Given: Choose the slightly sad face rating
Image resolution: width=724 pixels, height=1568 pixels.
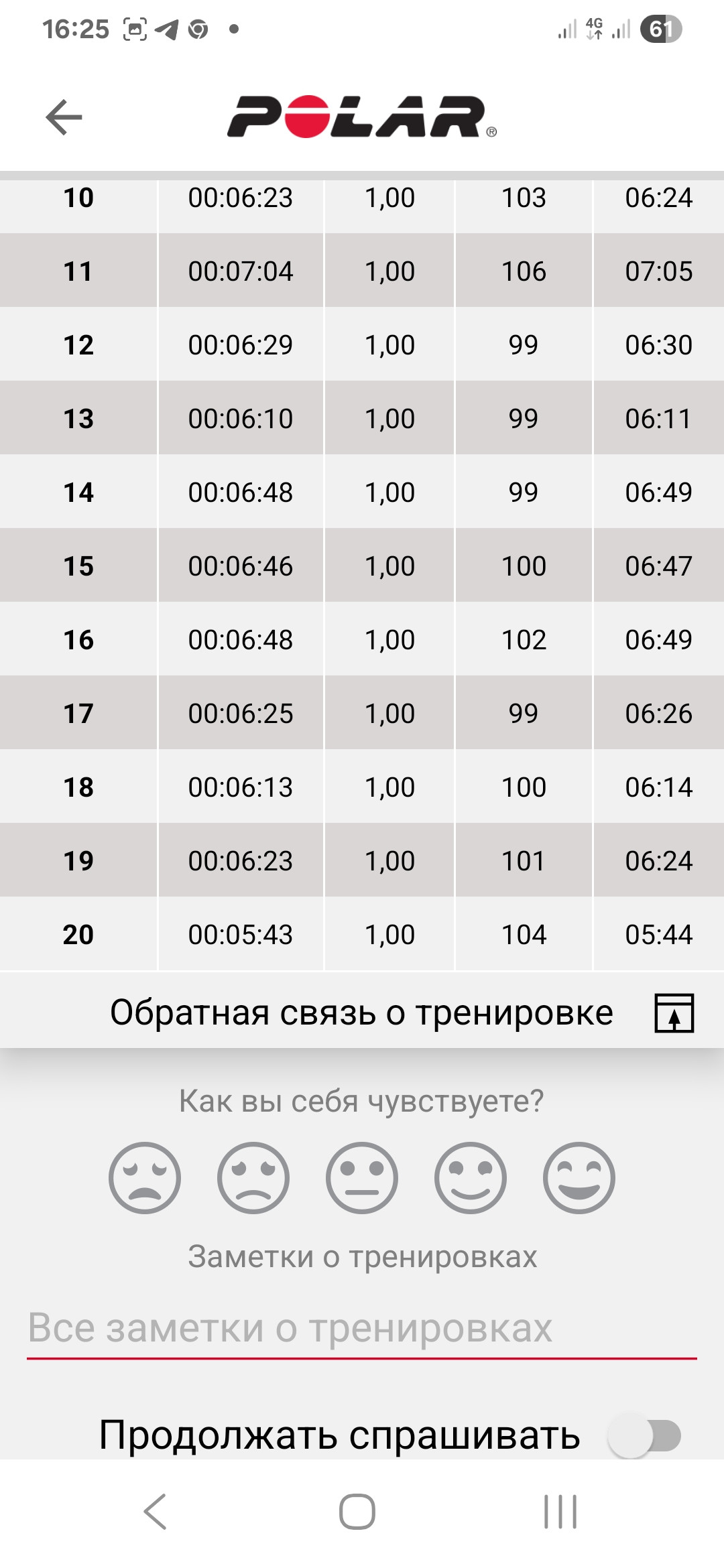Looking at the screenshot, I should [x=253, y=1177].
